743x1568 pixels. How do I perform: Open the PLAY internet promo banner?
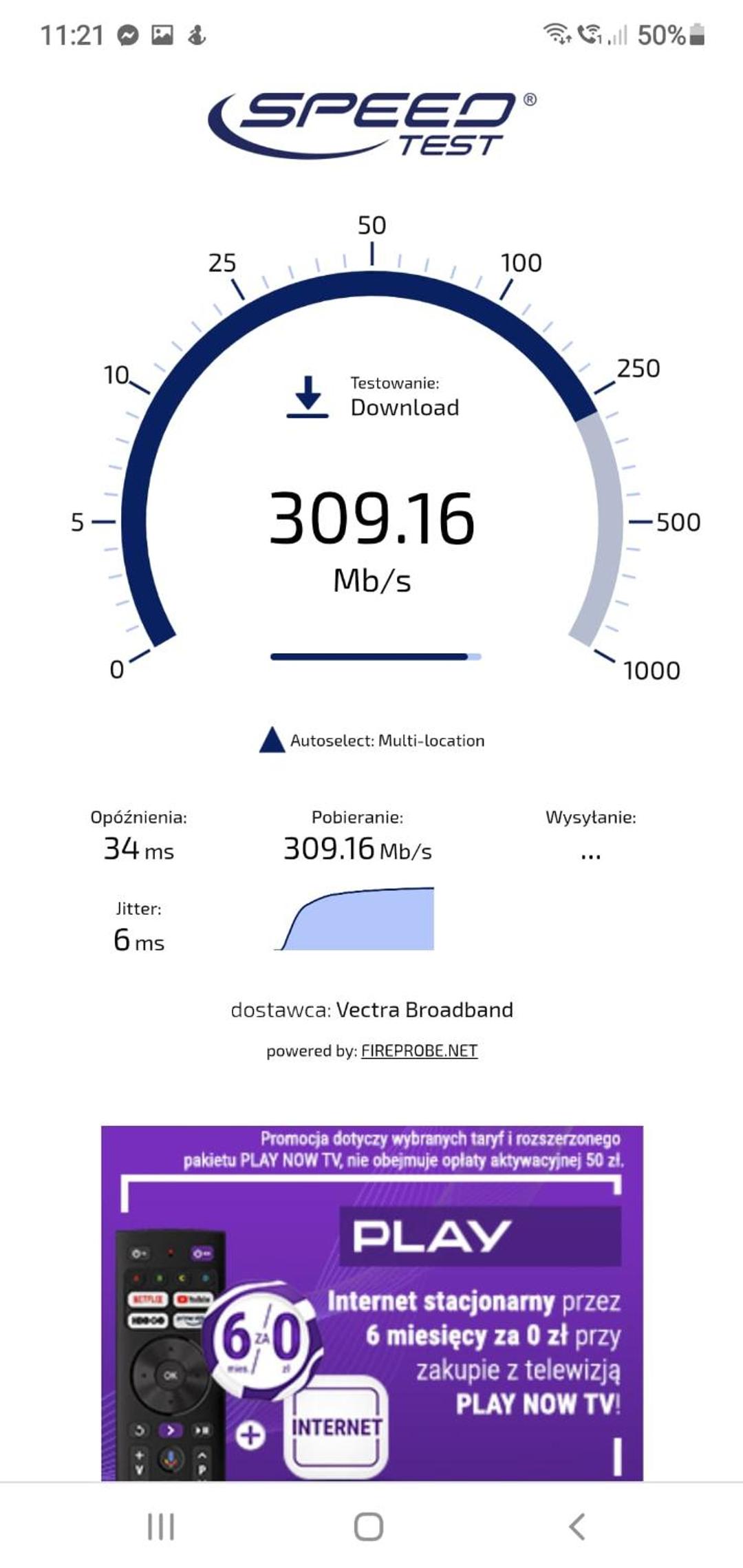coord(372,1303)
